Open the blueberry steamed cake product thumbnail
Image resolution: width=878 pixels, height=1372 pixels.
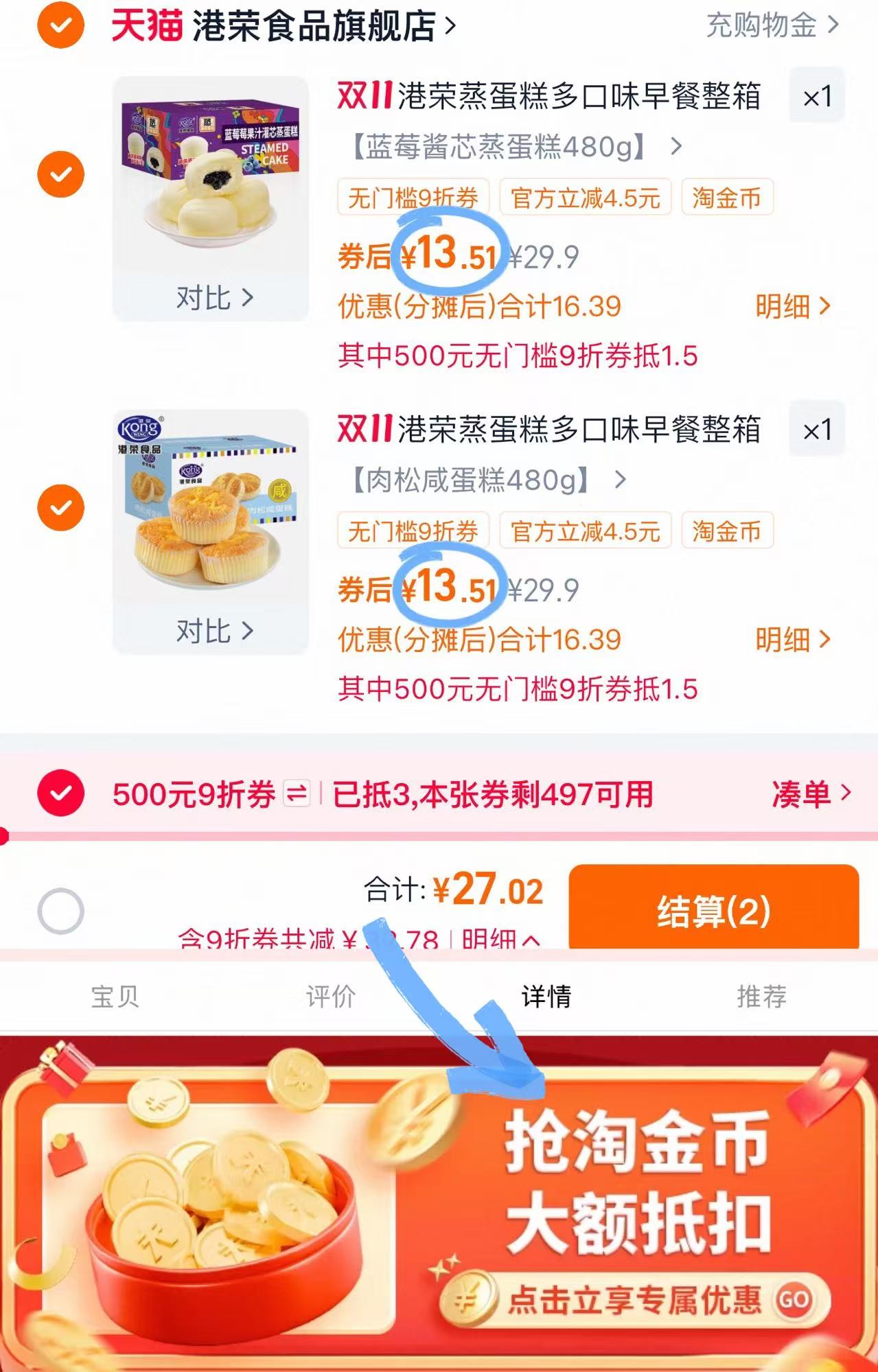point(211,172)
